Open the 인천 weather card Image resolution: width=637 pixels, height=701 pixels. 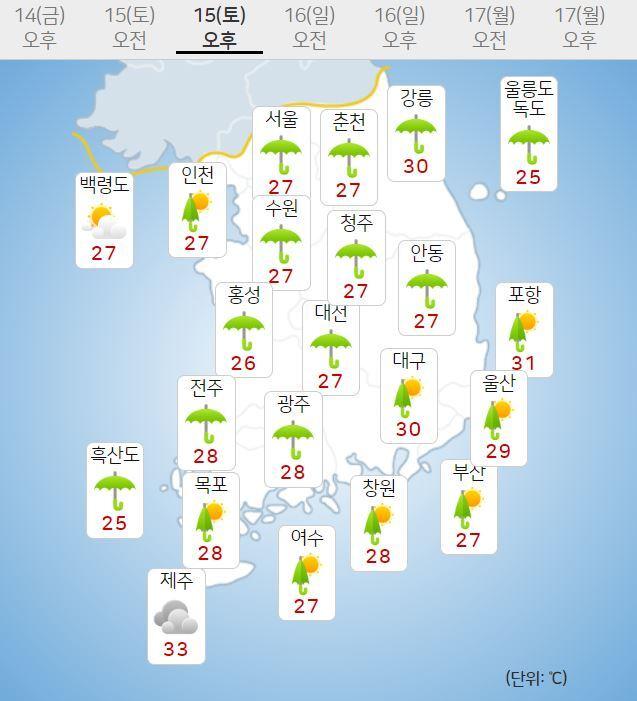(x=197, y=210)
